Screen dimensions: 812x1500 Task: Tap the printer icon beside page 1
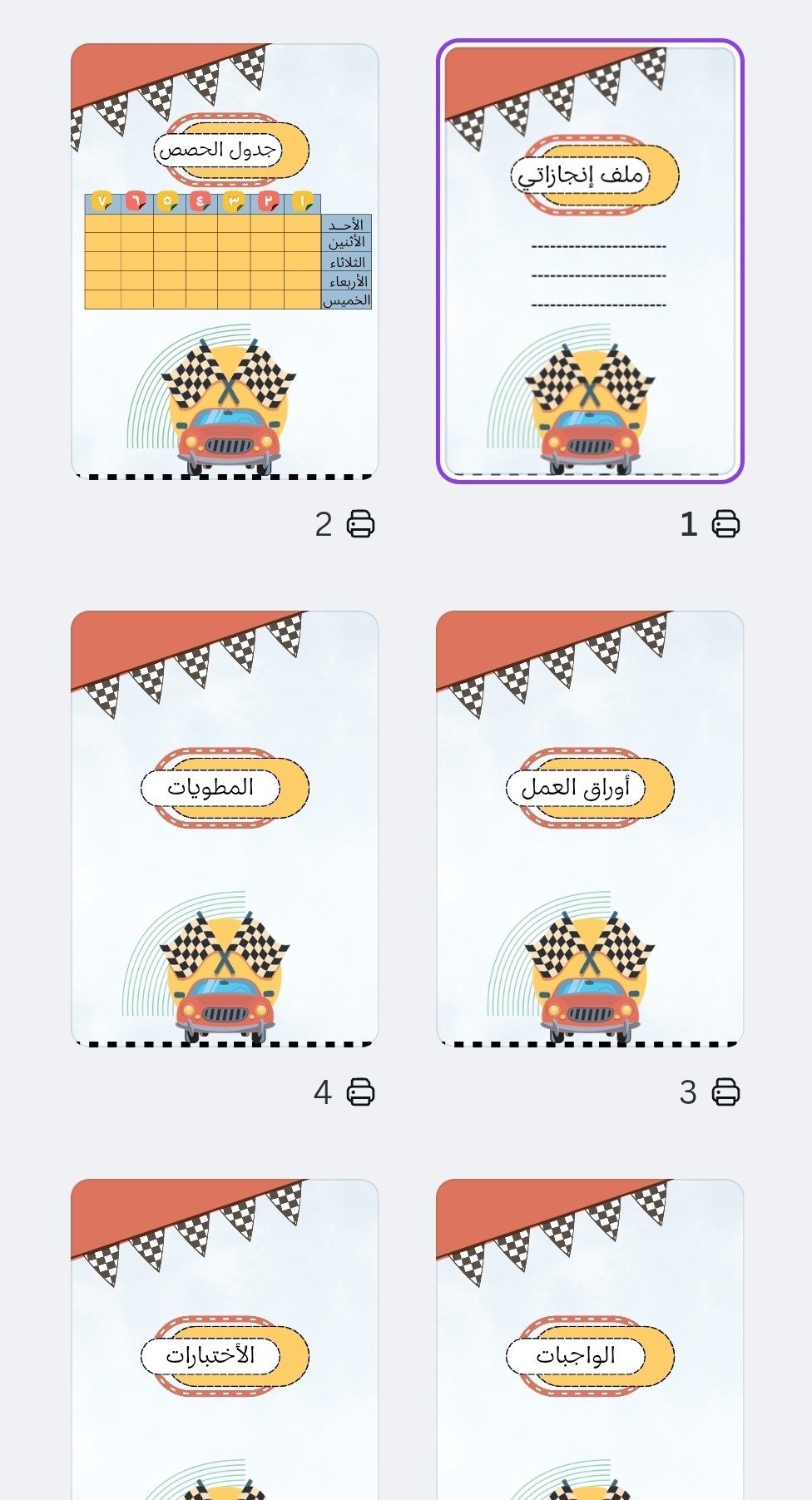(x=725, y=524)
